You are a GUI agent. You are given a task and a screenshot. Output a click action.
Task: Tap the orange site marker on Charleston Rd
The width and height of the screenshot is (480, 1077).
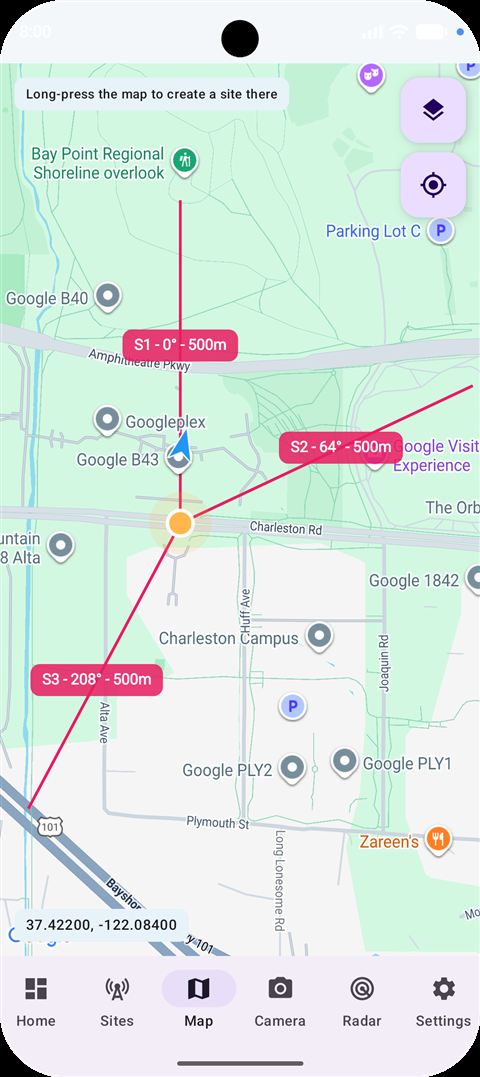[x=180, y=524]
